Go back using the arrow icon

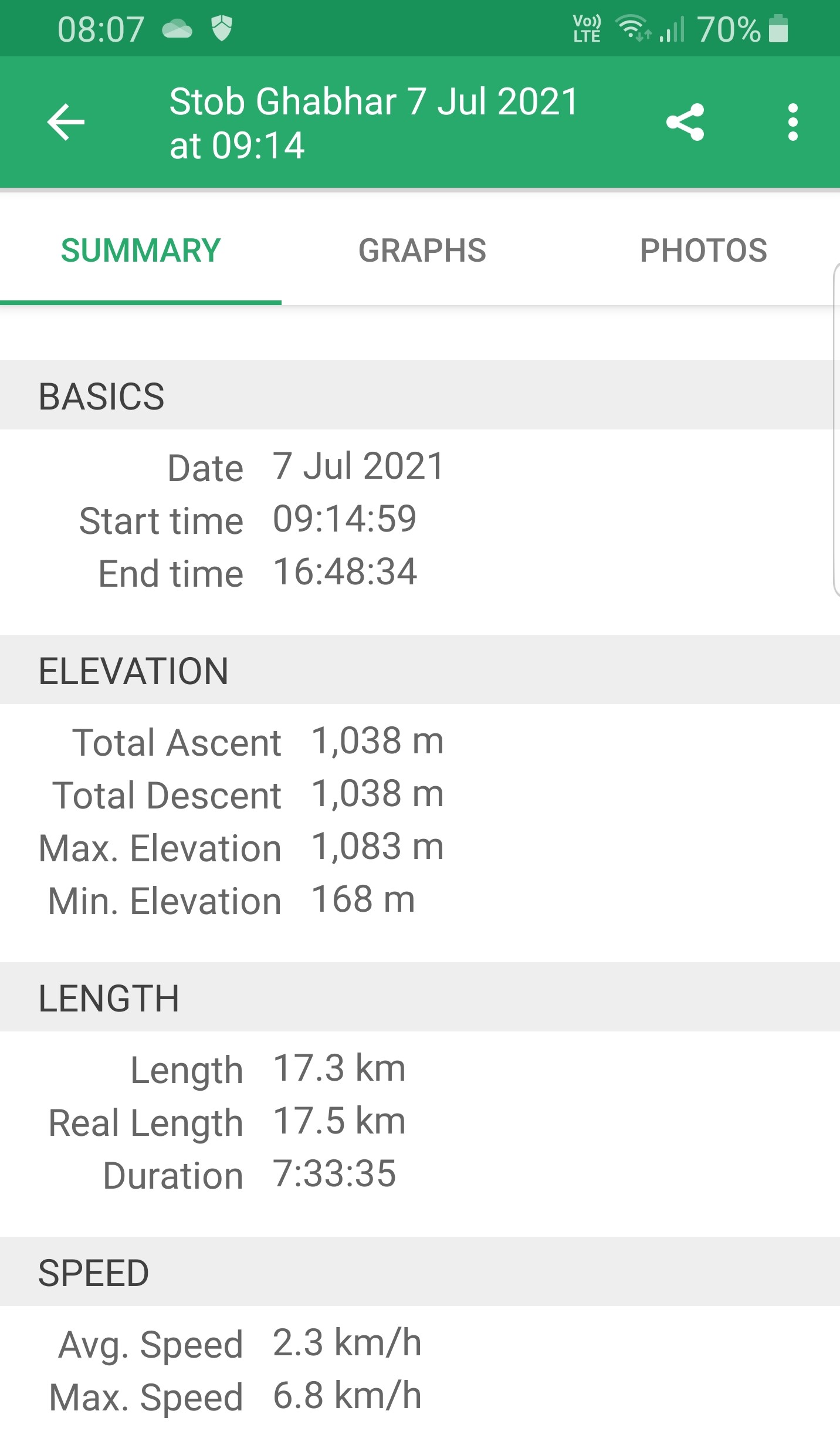click(66, 123)
